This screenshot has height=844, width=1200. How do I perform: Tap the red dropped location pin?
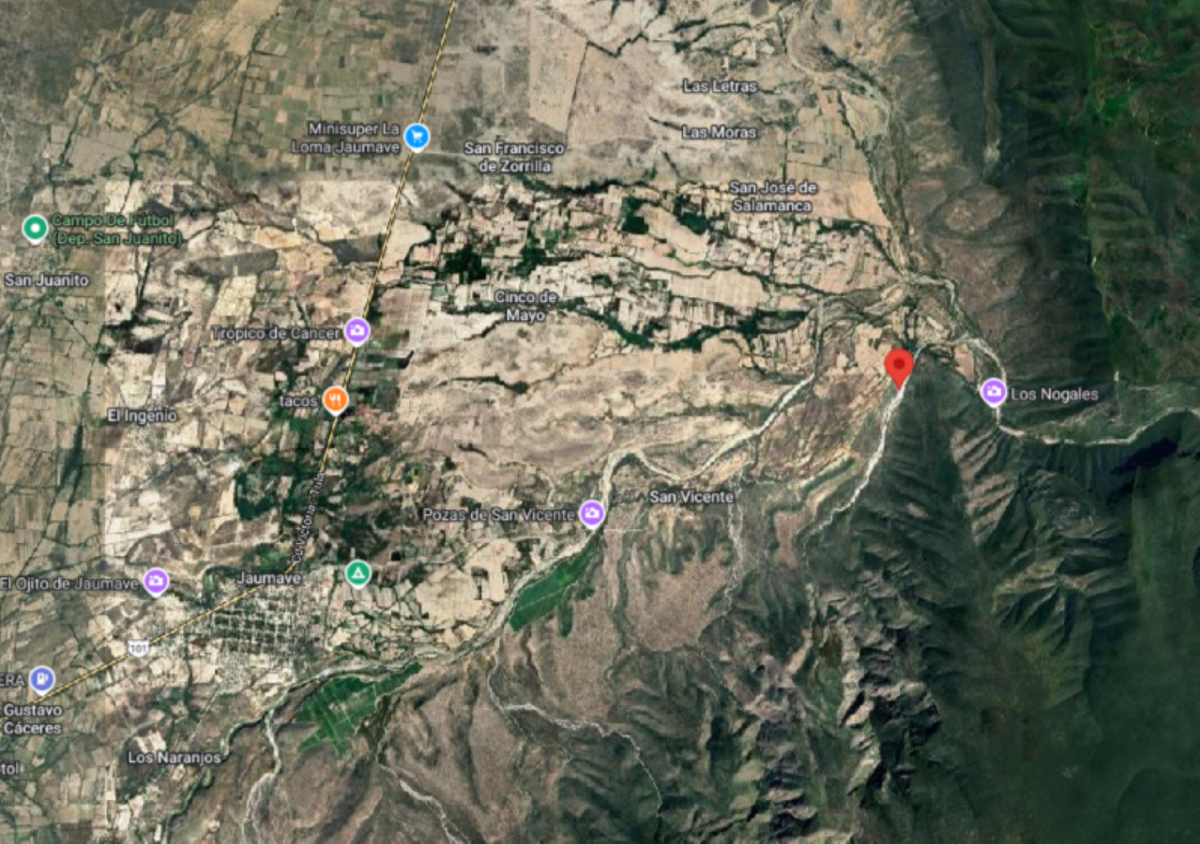tap(899, 366)
